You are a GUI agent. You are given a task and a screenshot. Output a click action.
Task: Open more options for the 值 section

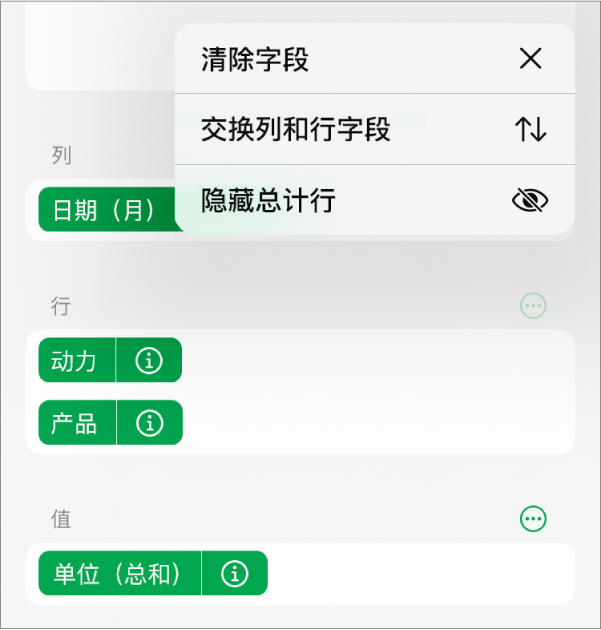534,518
